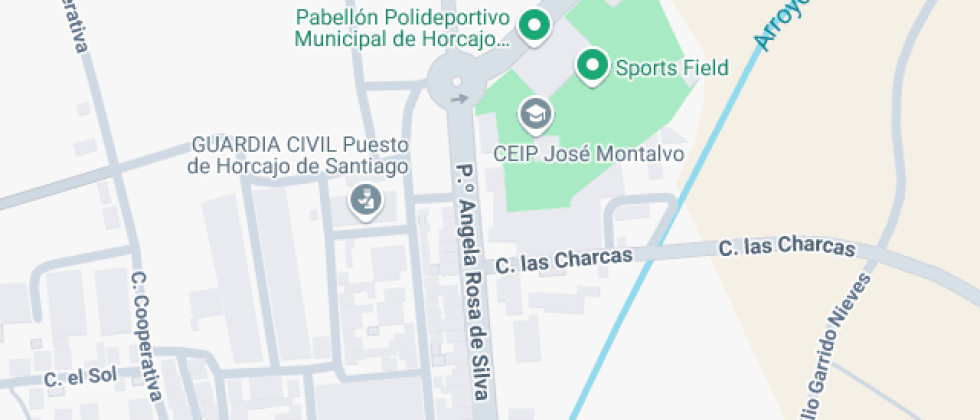Select the Sports Field pin
The width and height of the screenshot is (980, 420).
coord(593,67)
